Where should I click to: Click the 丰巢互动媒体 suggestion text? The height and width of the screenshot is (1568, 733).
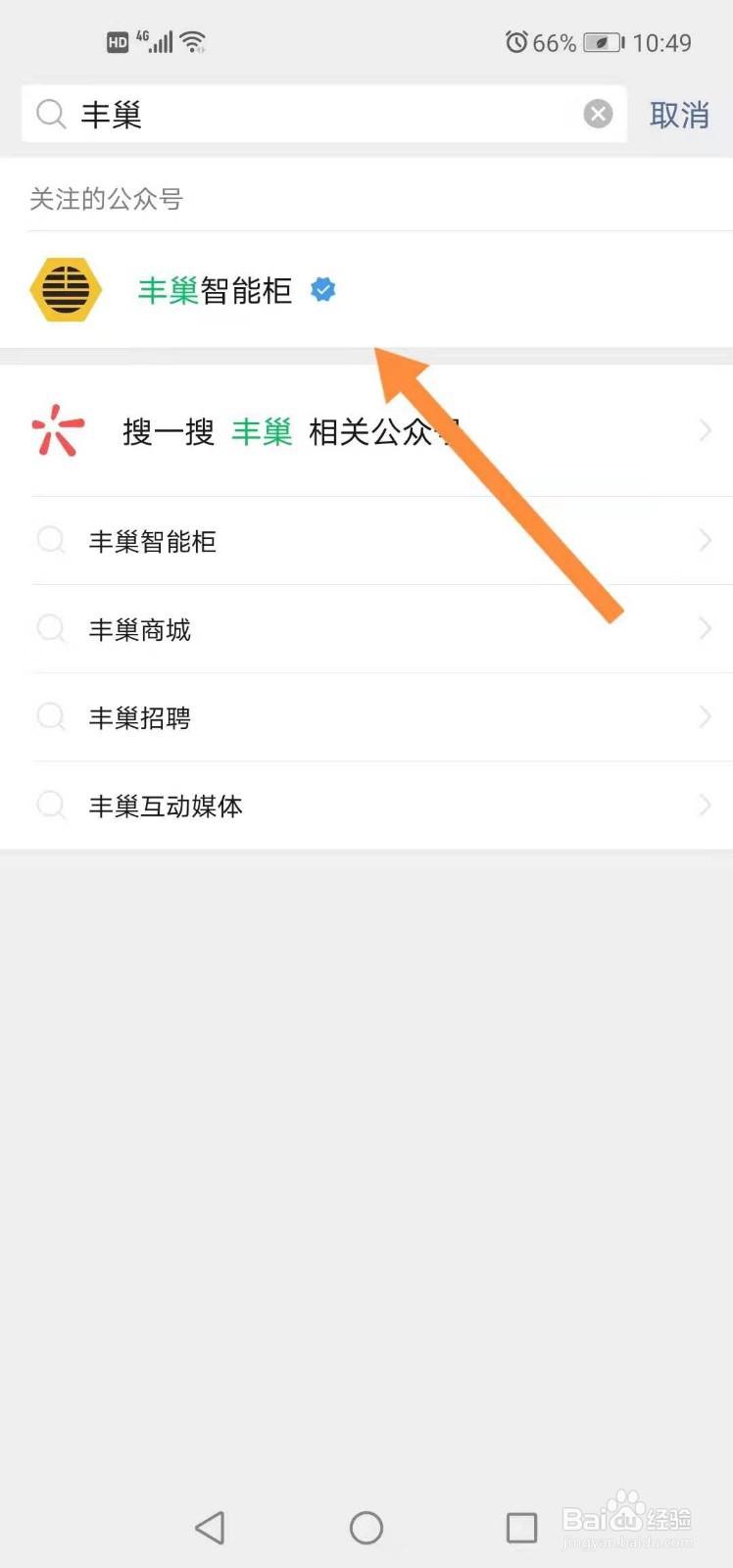point(165,805)
